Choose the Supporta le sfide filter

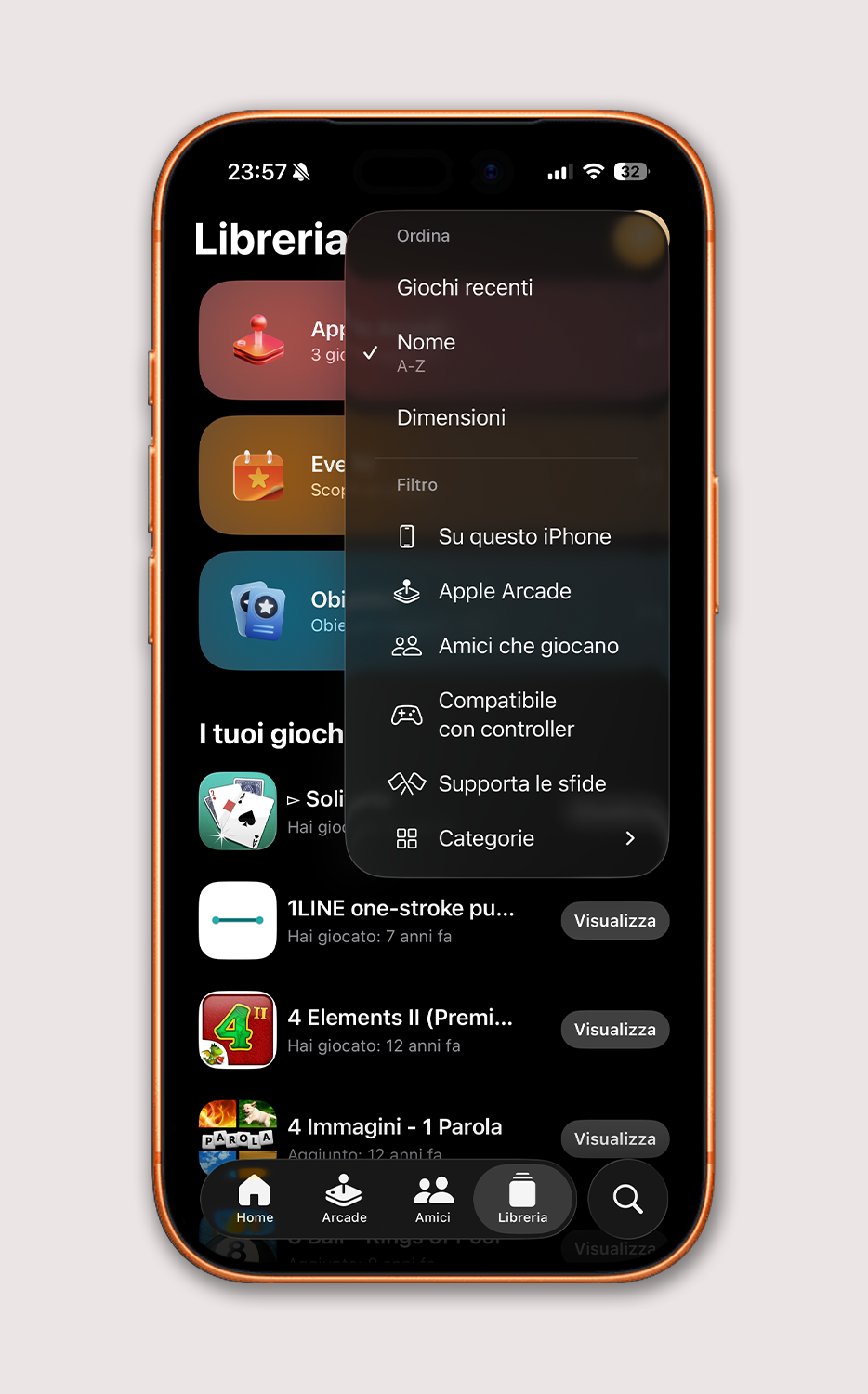point(521,784)
